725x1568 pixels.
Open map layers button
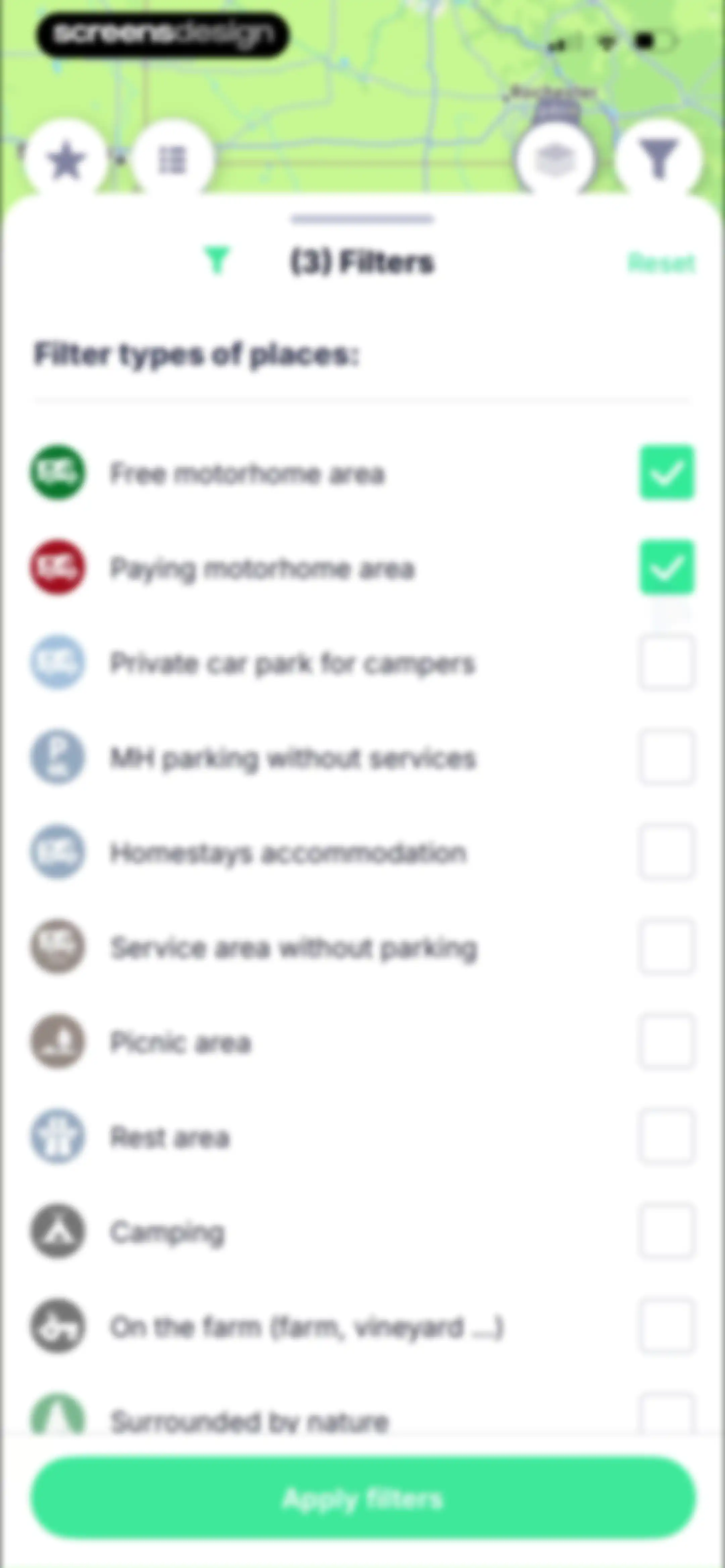pos(554,161)
